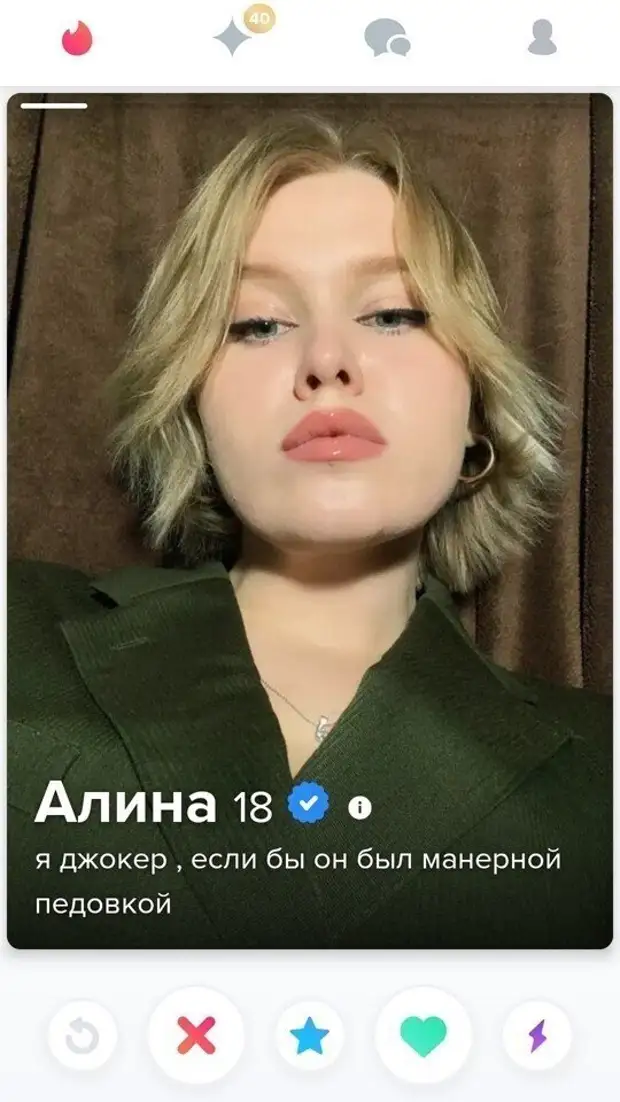Viewport: 620px width, 1102px height.
Task: Pass on Алина with the red X
Action: coord(196,1037)
